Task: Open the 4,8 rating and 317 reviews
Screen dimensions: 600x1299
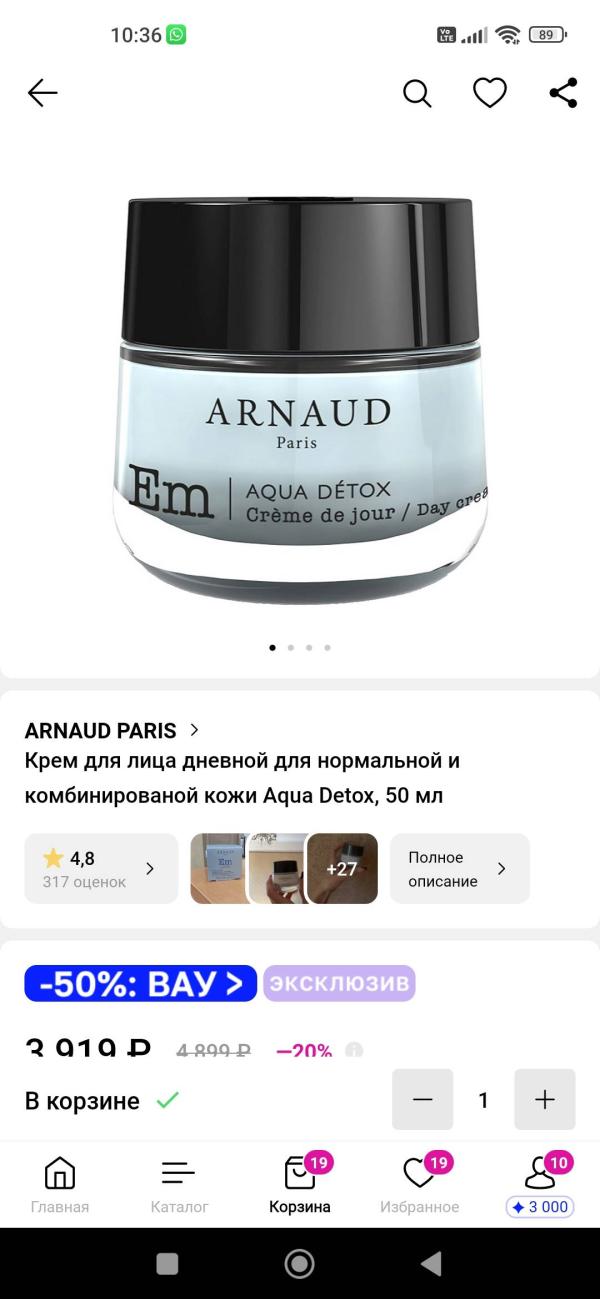Action: tap(101, 869)
